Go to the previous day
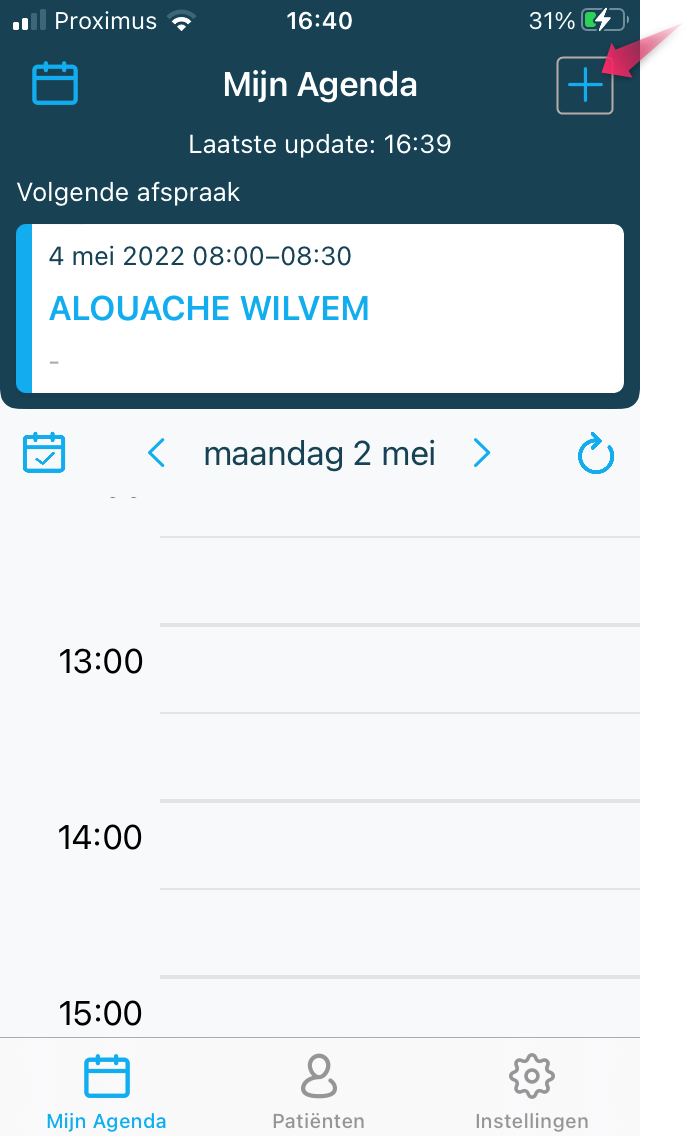This screenshot has height=1136, width=688. [156, 454]
